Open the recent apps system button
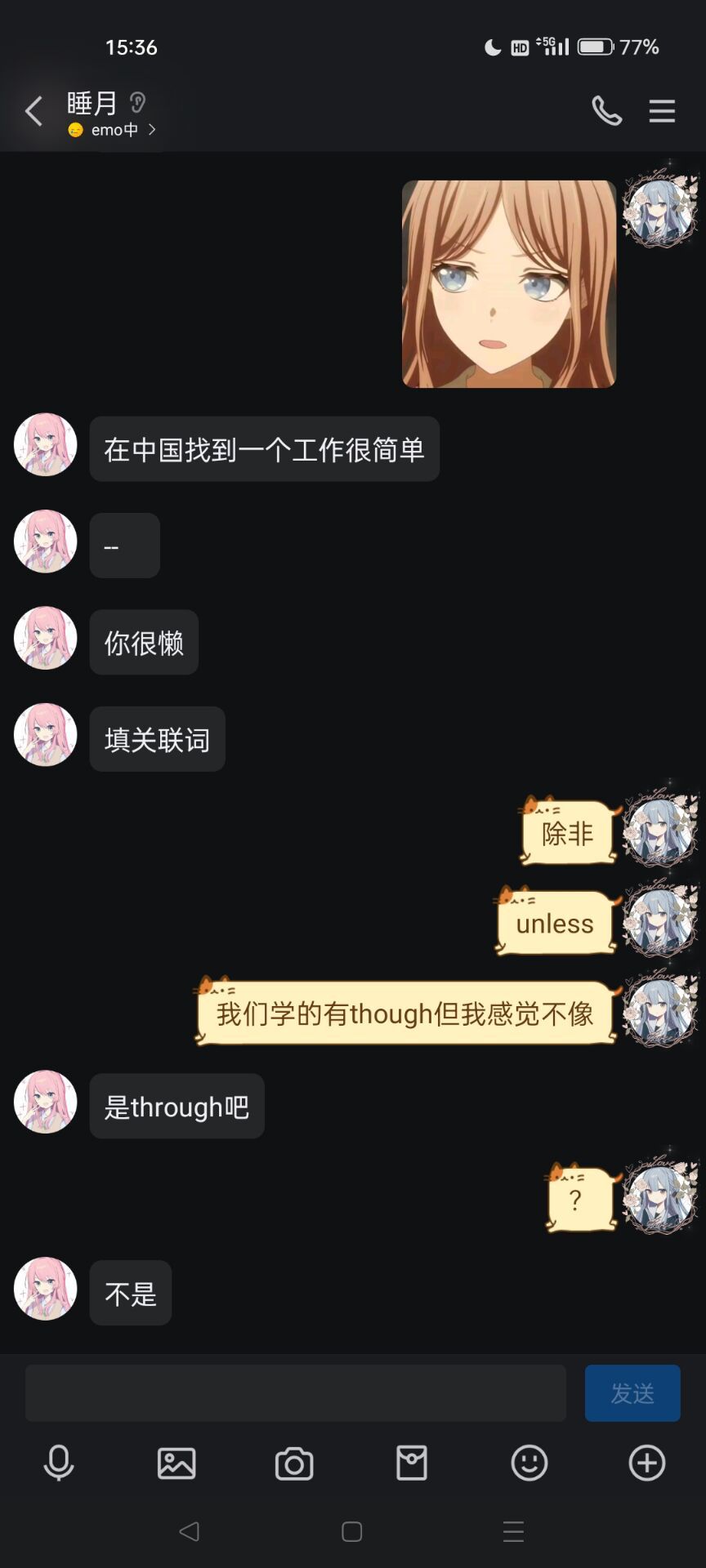 [514, 1531]
